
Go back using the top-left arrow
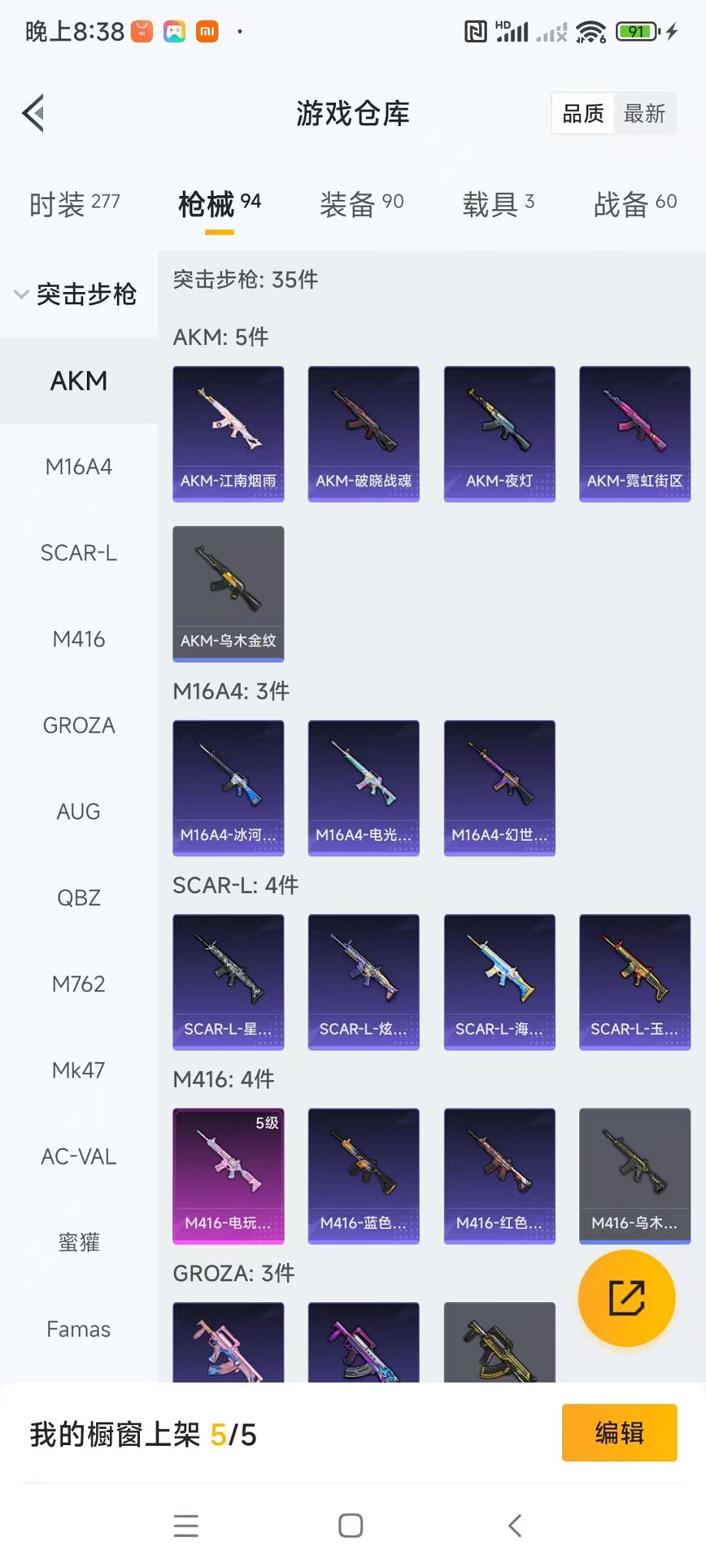tap(34, 114)
